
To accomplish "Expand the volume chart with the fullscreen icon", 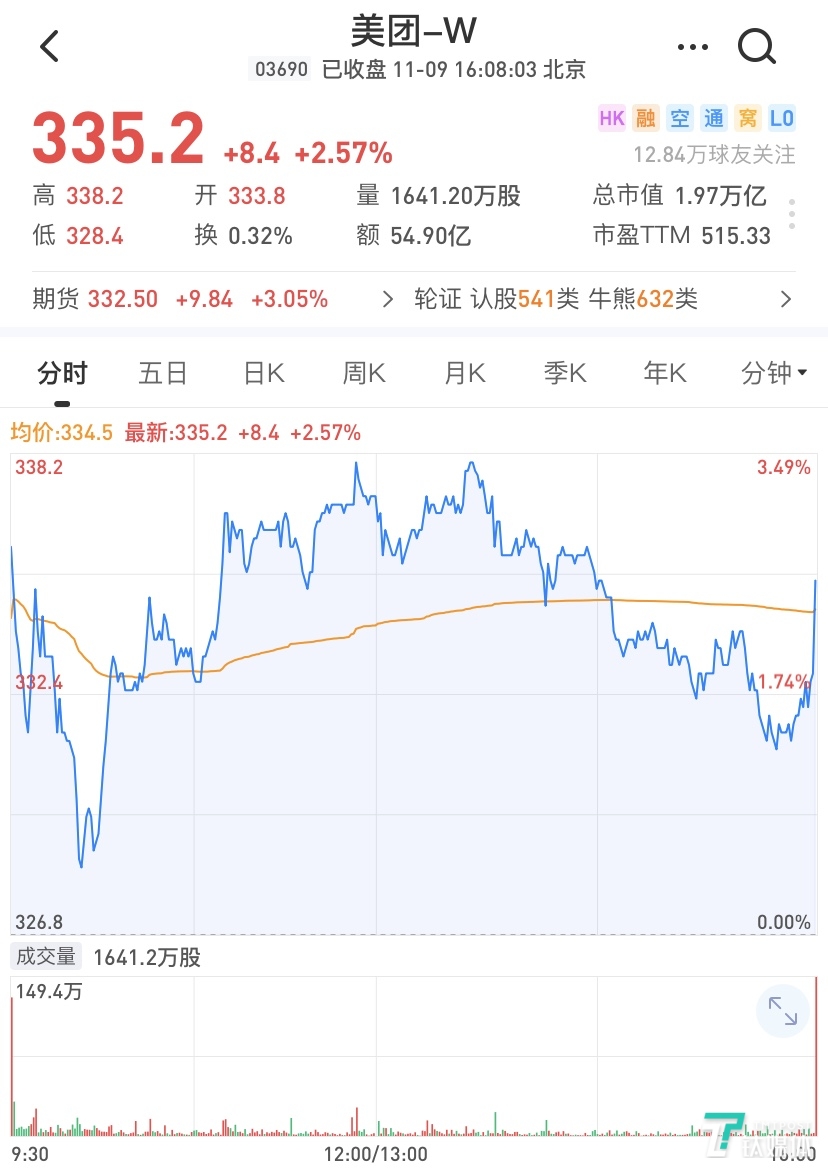I will [781, 1012].
